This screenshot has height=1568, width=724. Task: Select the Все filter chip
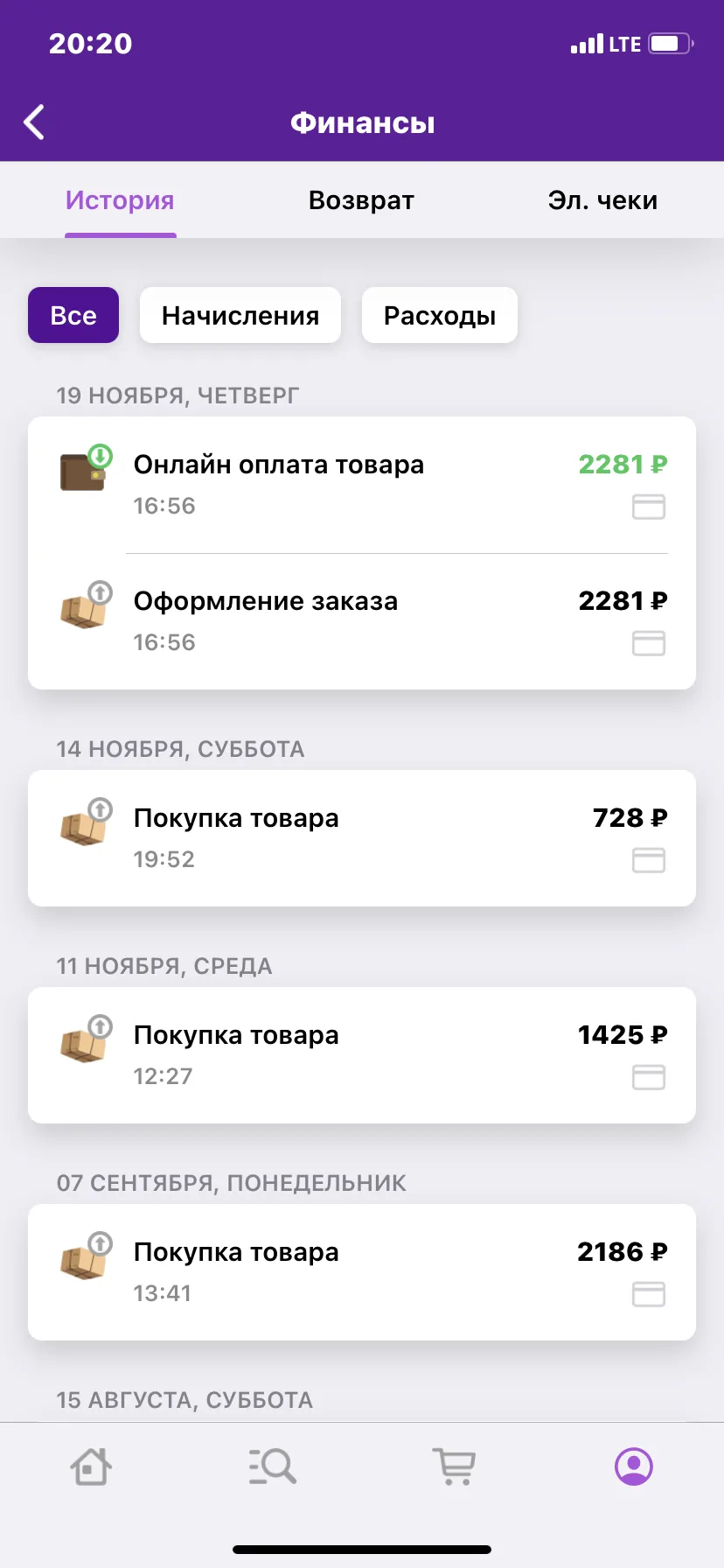click(x=73, y=315)
